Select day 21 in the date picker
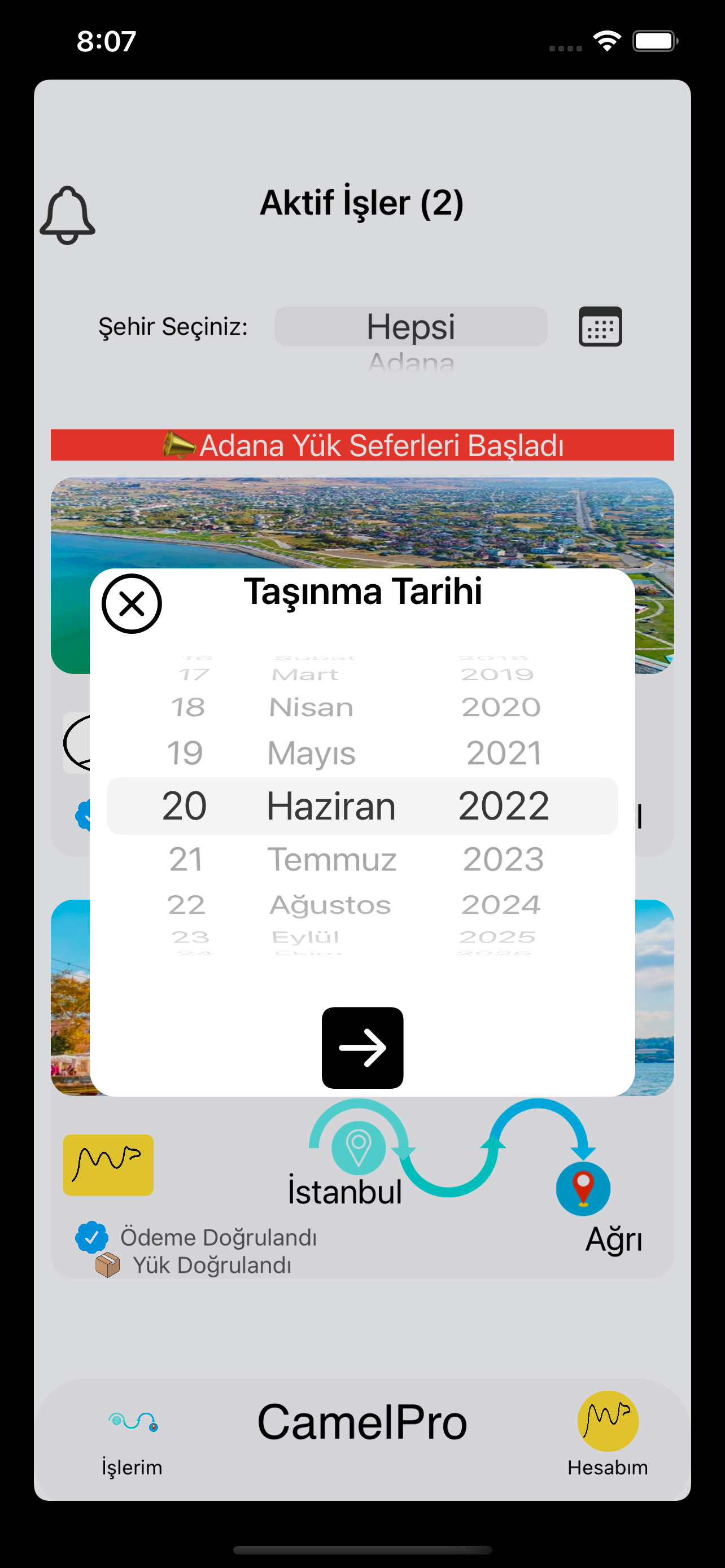 186,859
